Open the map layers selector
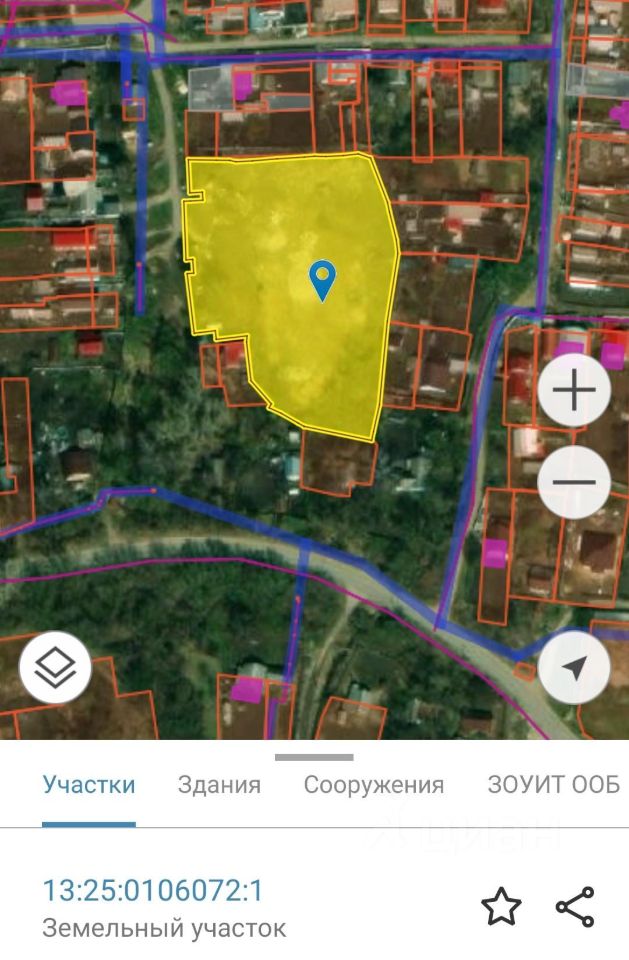The width and height of the screenshot is (629, 960). (x=55, y=667)
